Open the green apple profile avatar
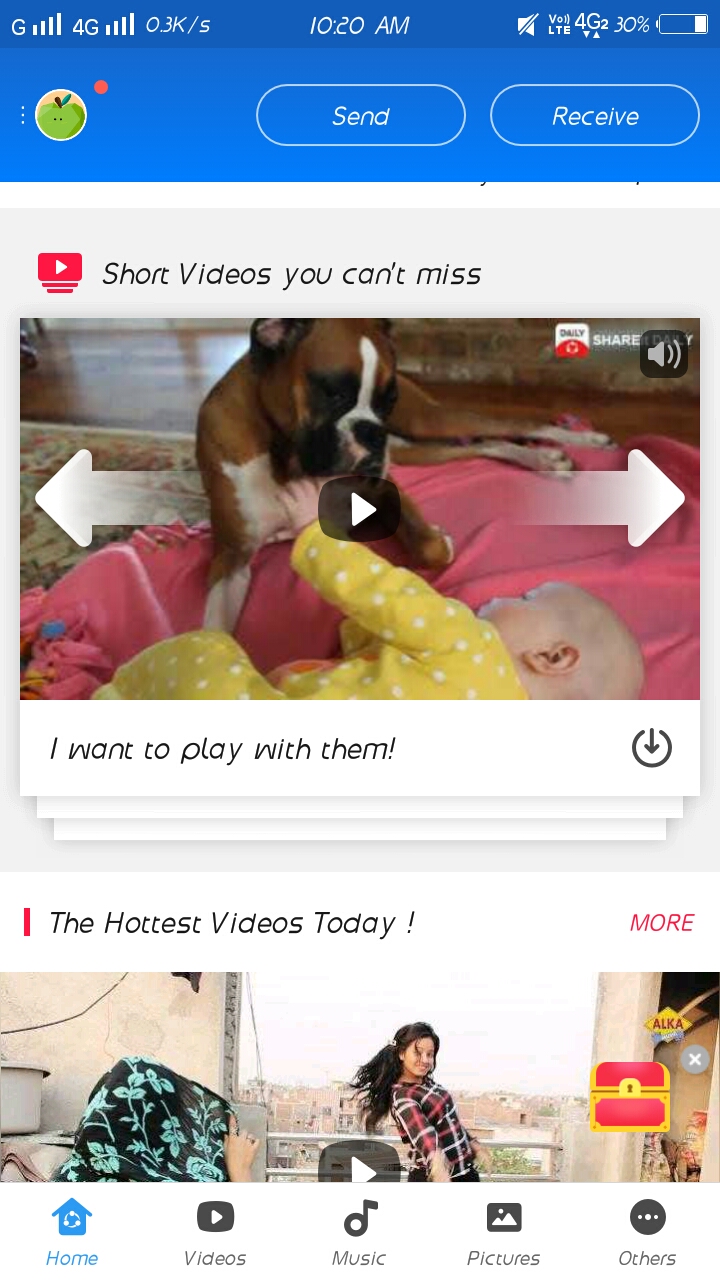The image size is (720, 1280). pyautogui.click(x=61, y=115)
